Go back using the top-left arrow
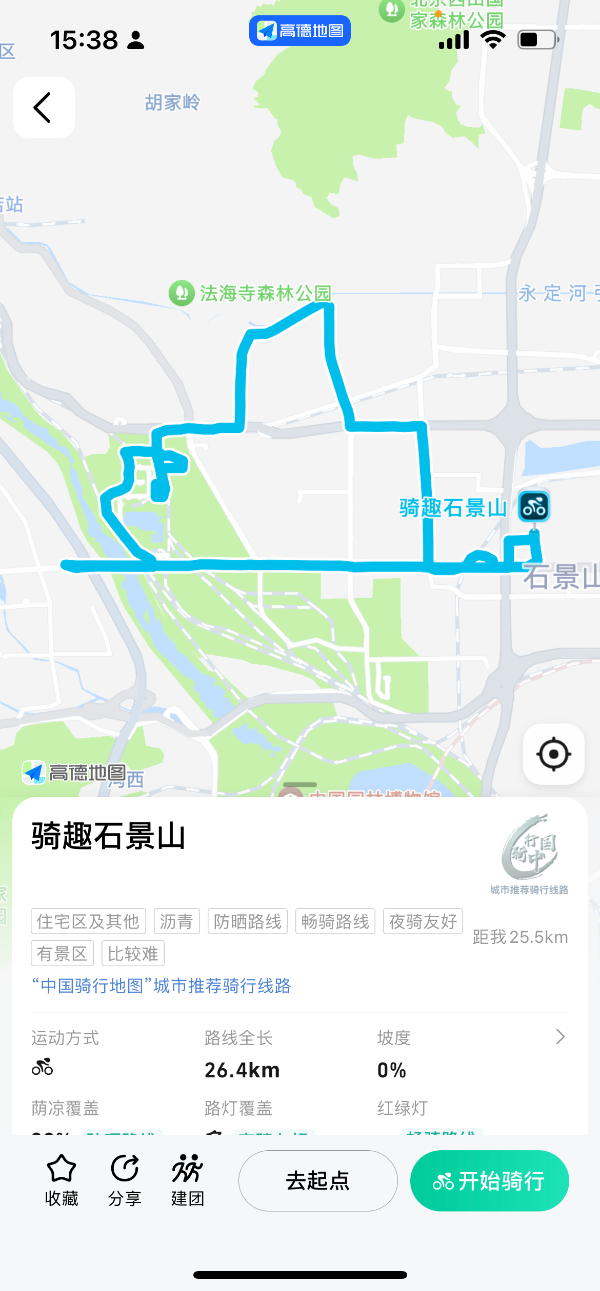 pos(43,107)
